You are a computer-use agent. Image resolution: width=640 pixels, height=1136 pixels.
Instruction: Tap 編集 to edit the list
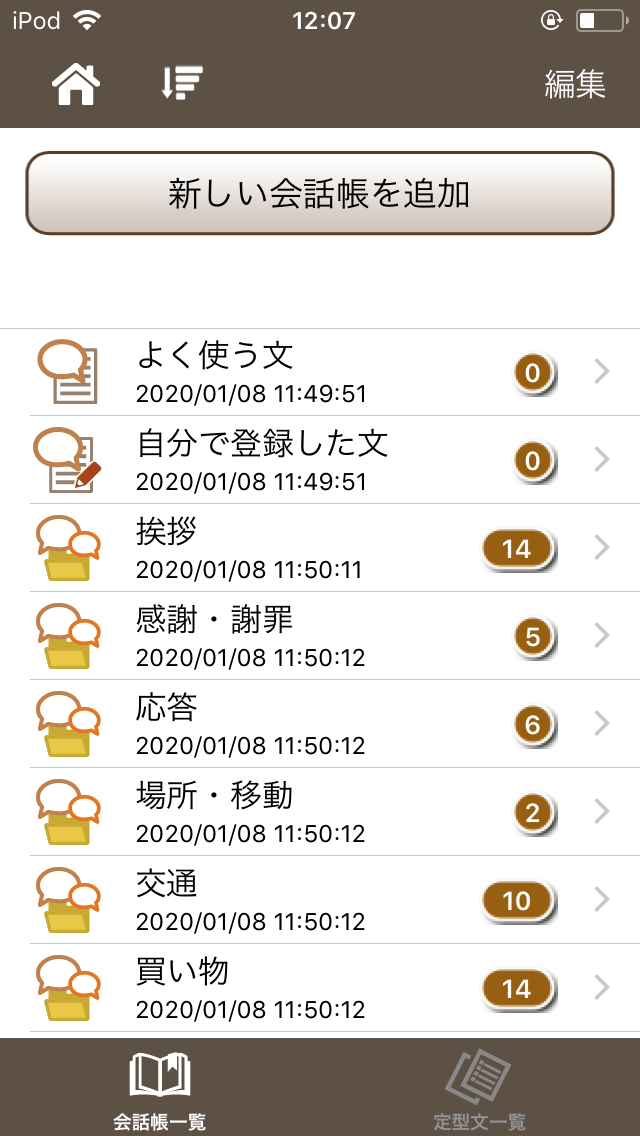tap(575, 84)
